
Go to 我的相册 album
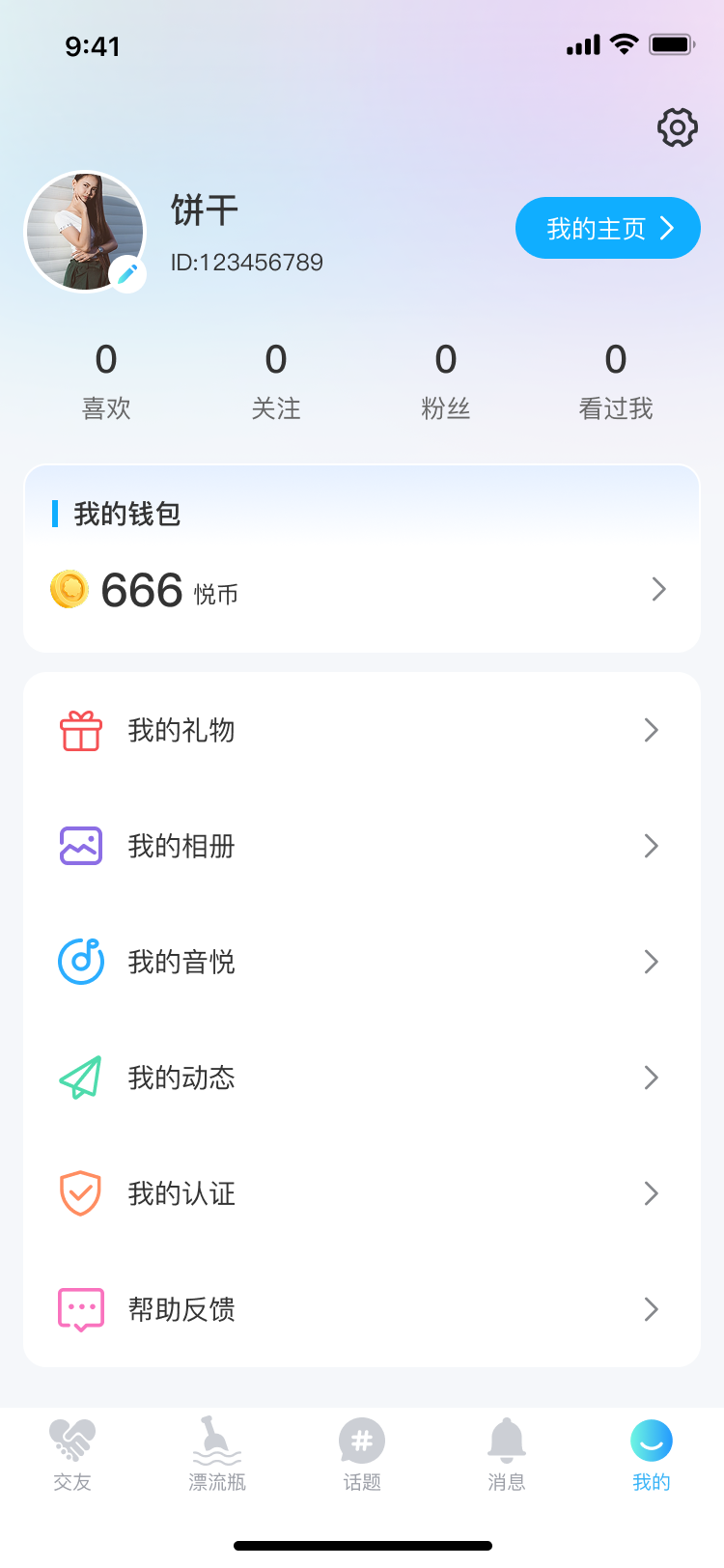(361, 847)
